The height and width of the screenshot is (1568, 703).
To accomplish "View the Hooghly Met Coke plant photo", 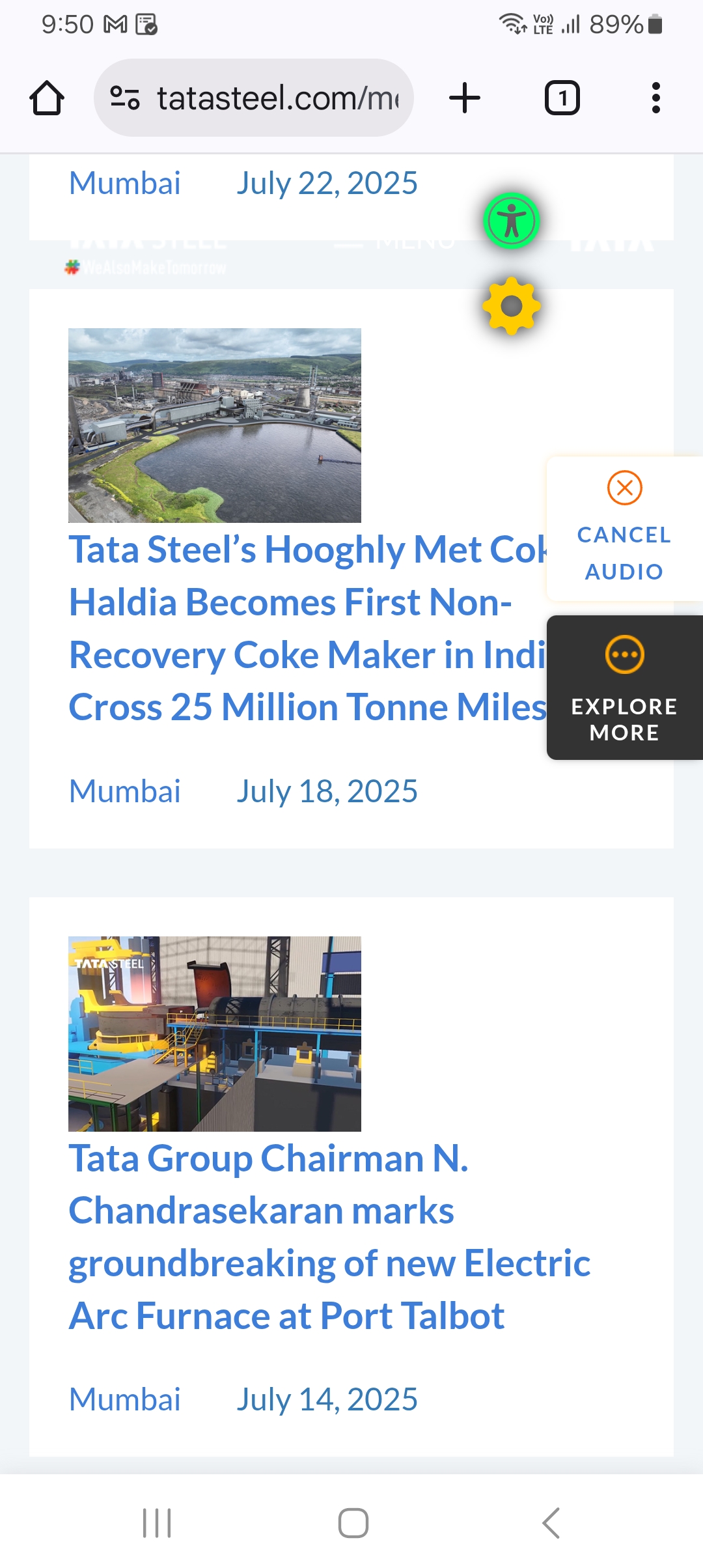I will 215,425.
